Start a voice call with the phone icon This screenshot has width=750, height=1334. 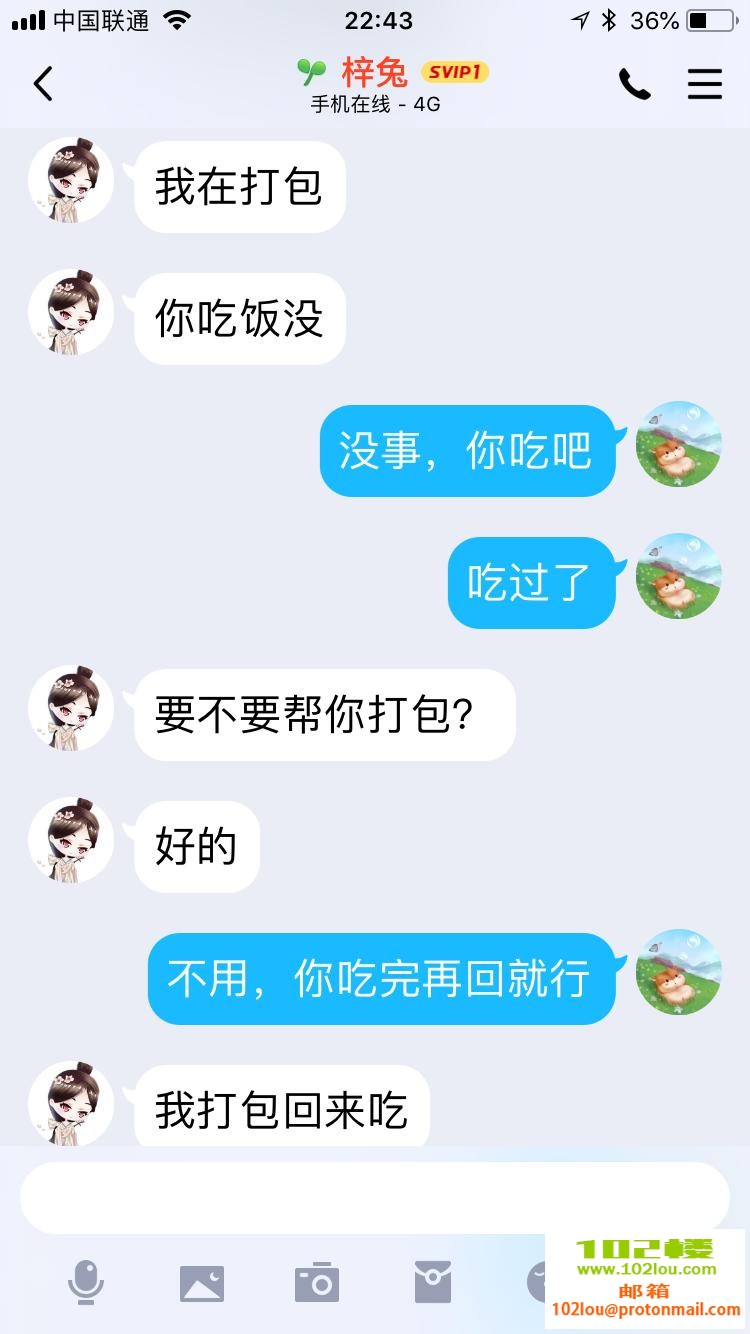coord(634,84)
